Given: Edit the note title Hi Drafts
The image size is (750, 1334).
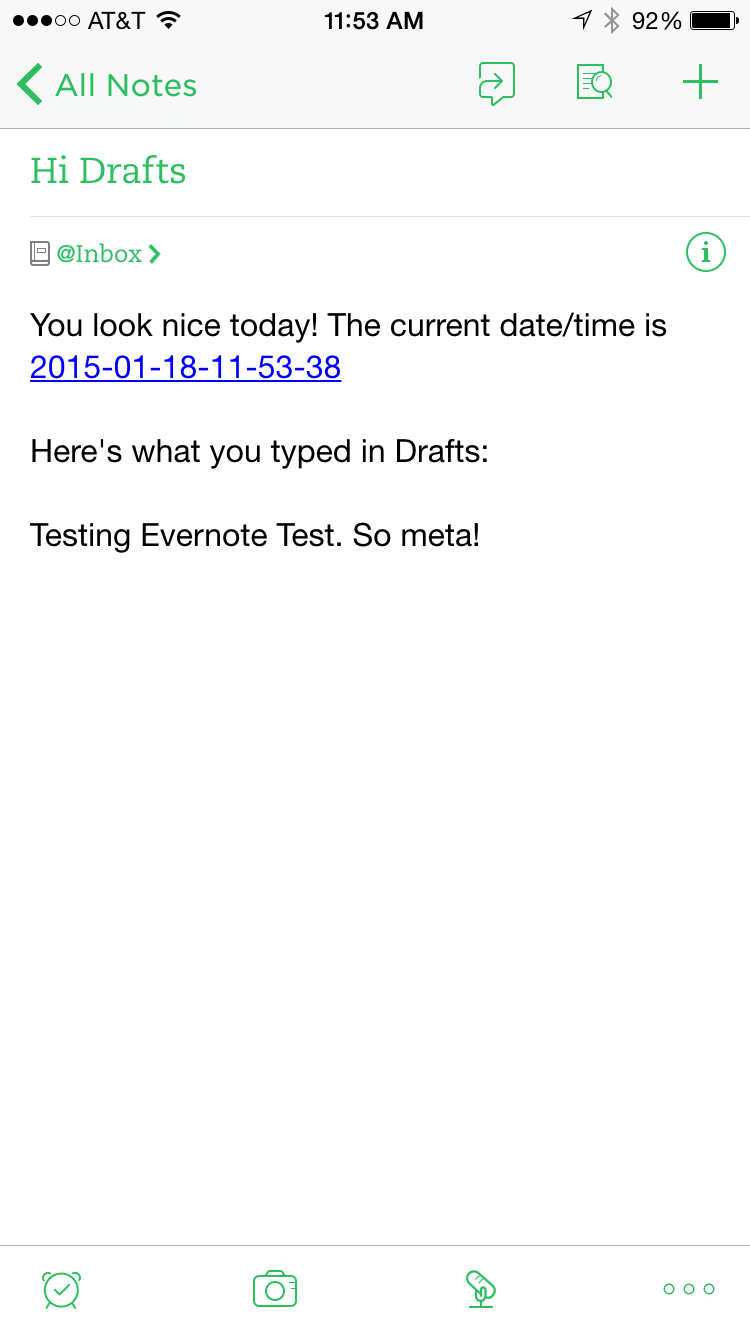Looking at the screenshot, I should [108, 170].
